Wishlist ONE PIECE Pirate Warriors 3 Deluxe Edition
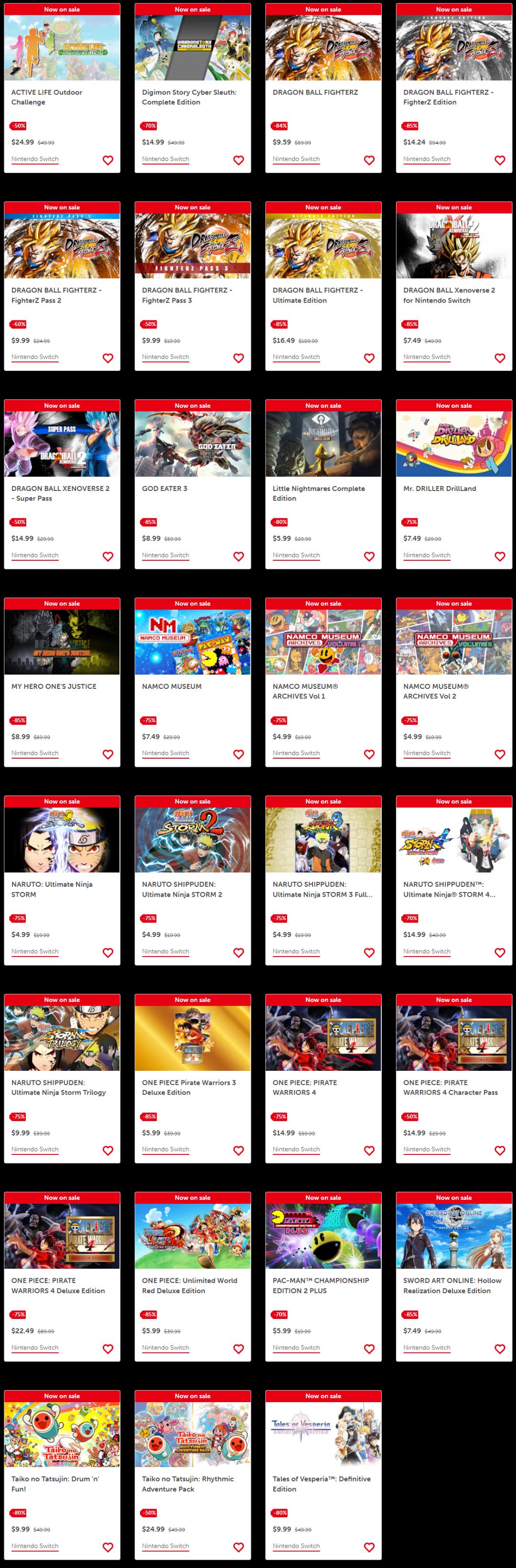 point(238,1151)
